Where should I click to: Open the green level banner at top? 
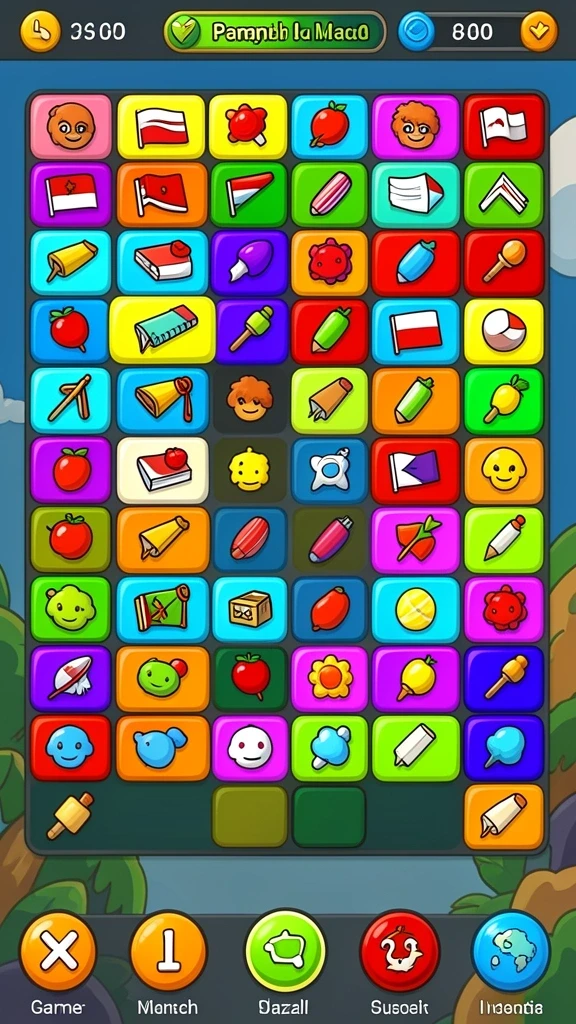pos(274,31)
